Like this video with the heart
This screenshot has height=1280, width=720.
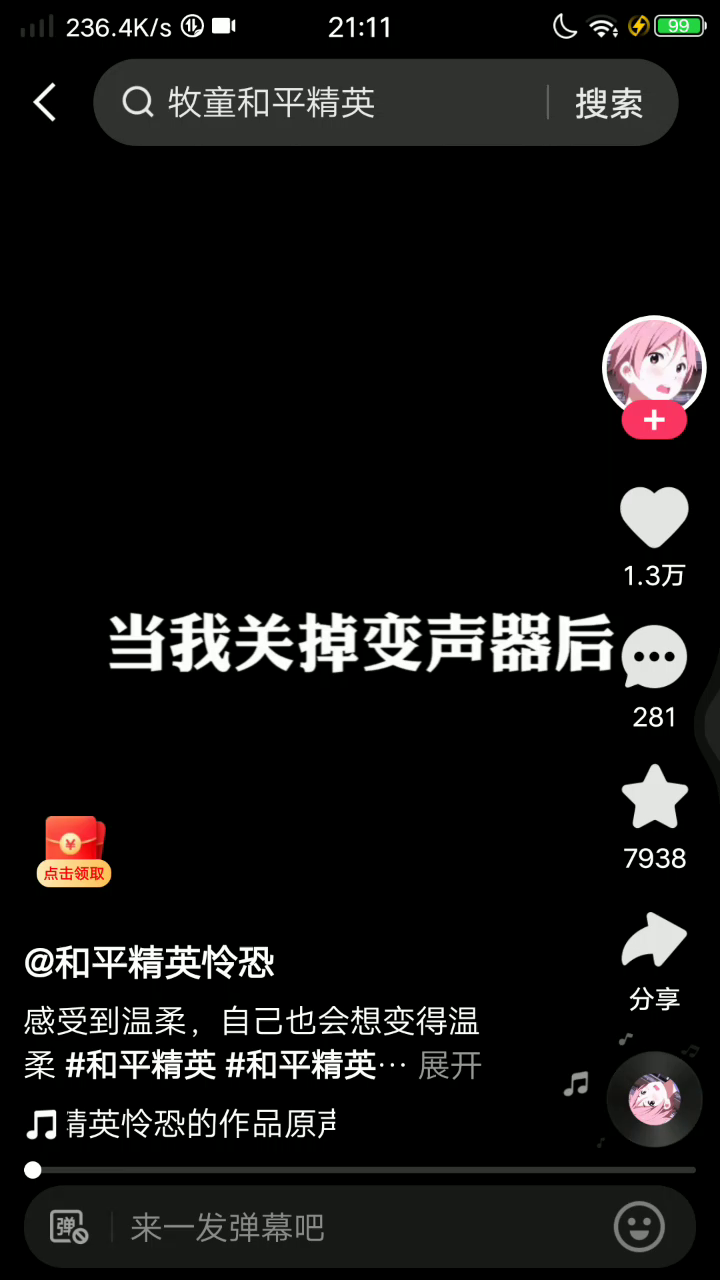654,518
